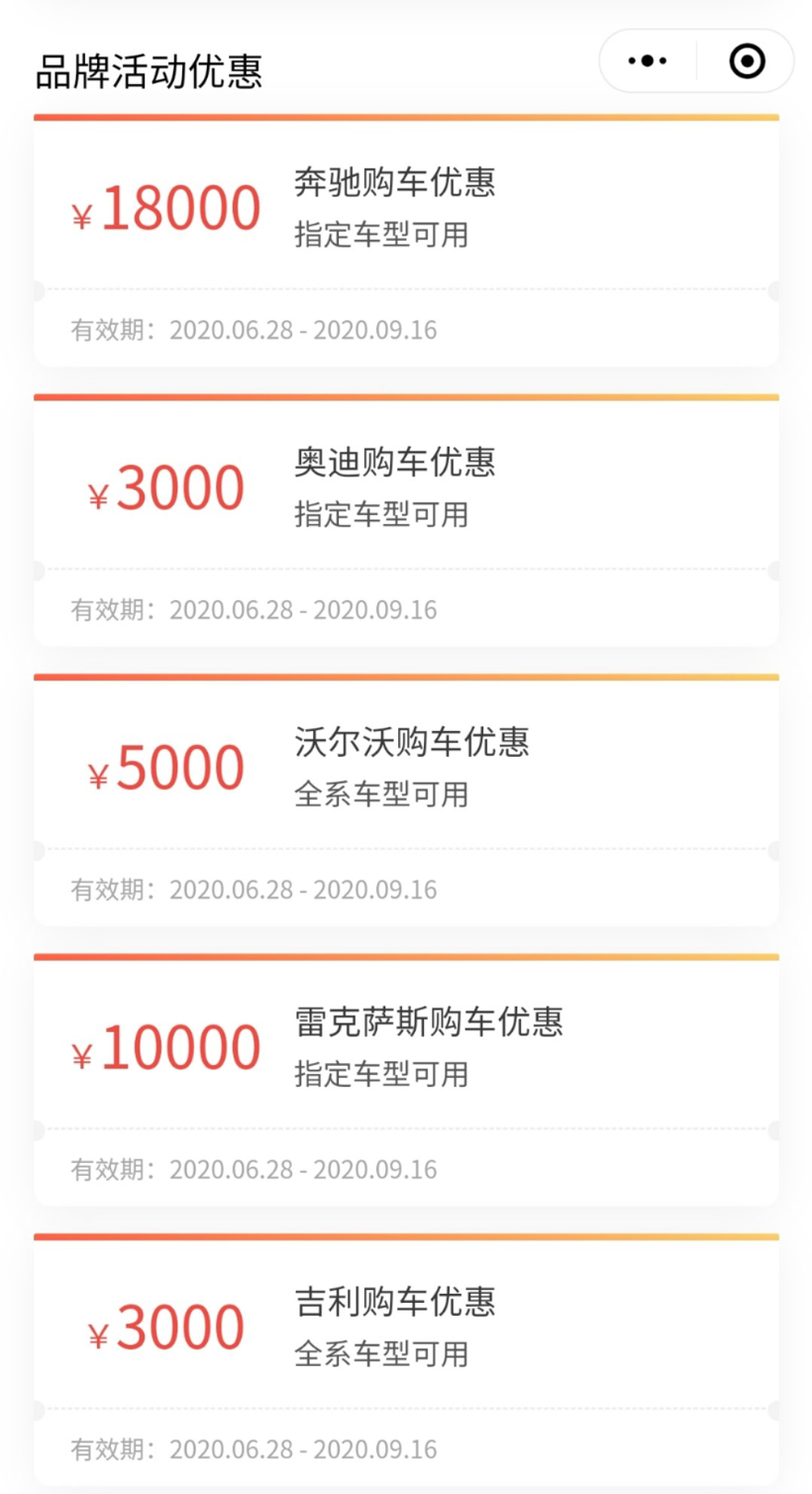Tap the capsule close circle icon
Screen dimensions: 812x1494
746,60
